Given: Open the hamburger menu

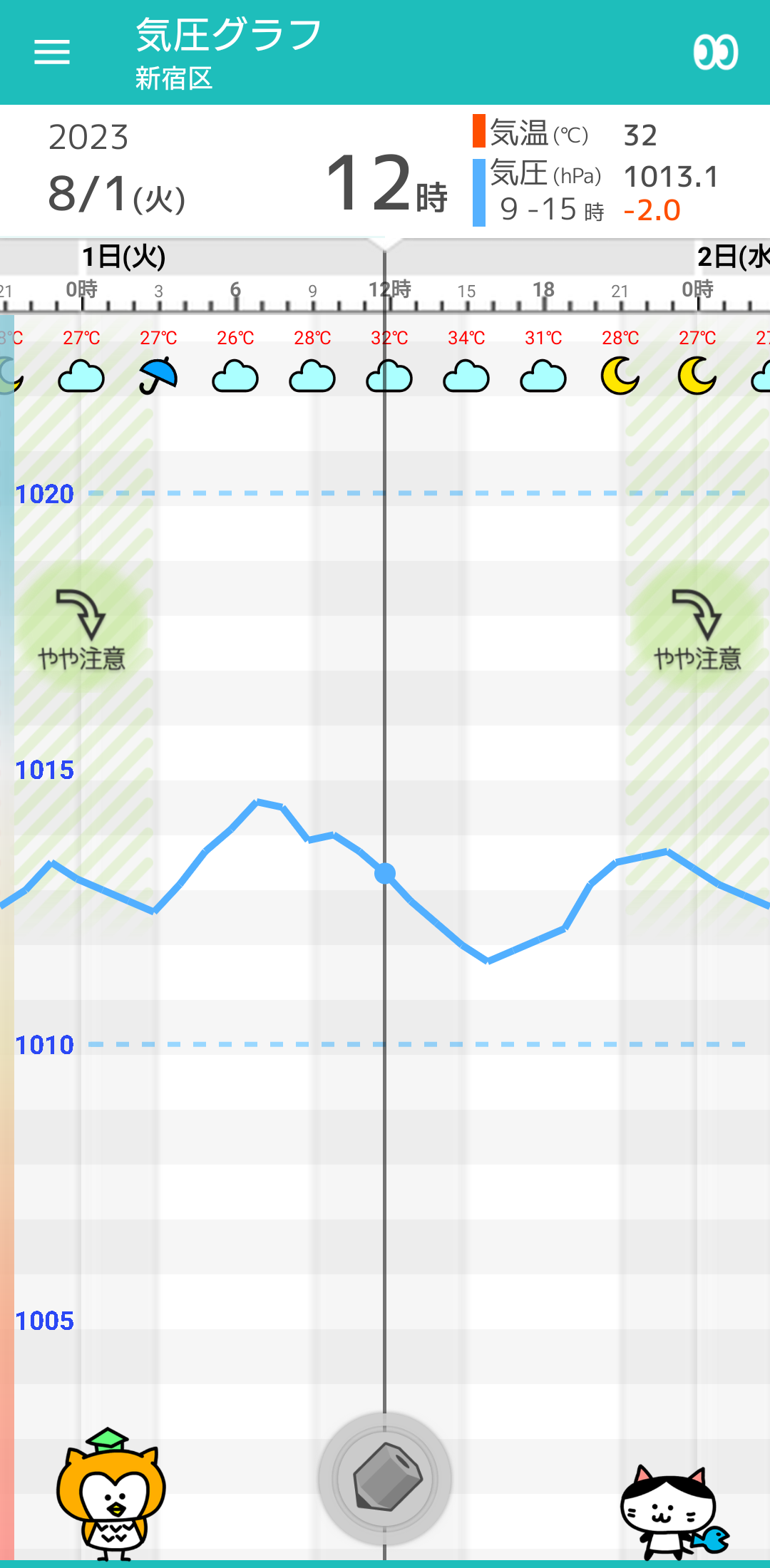Looking at the screenshot, I should click(52, 52).
